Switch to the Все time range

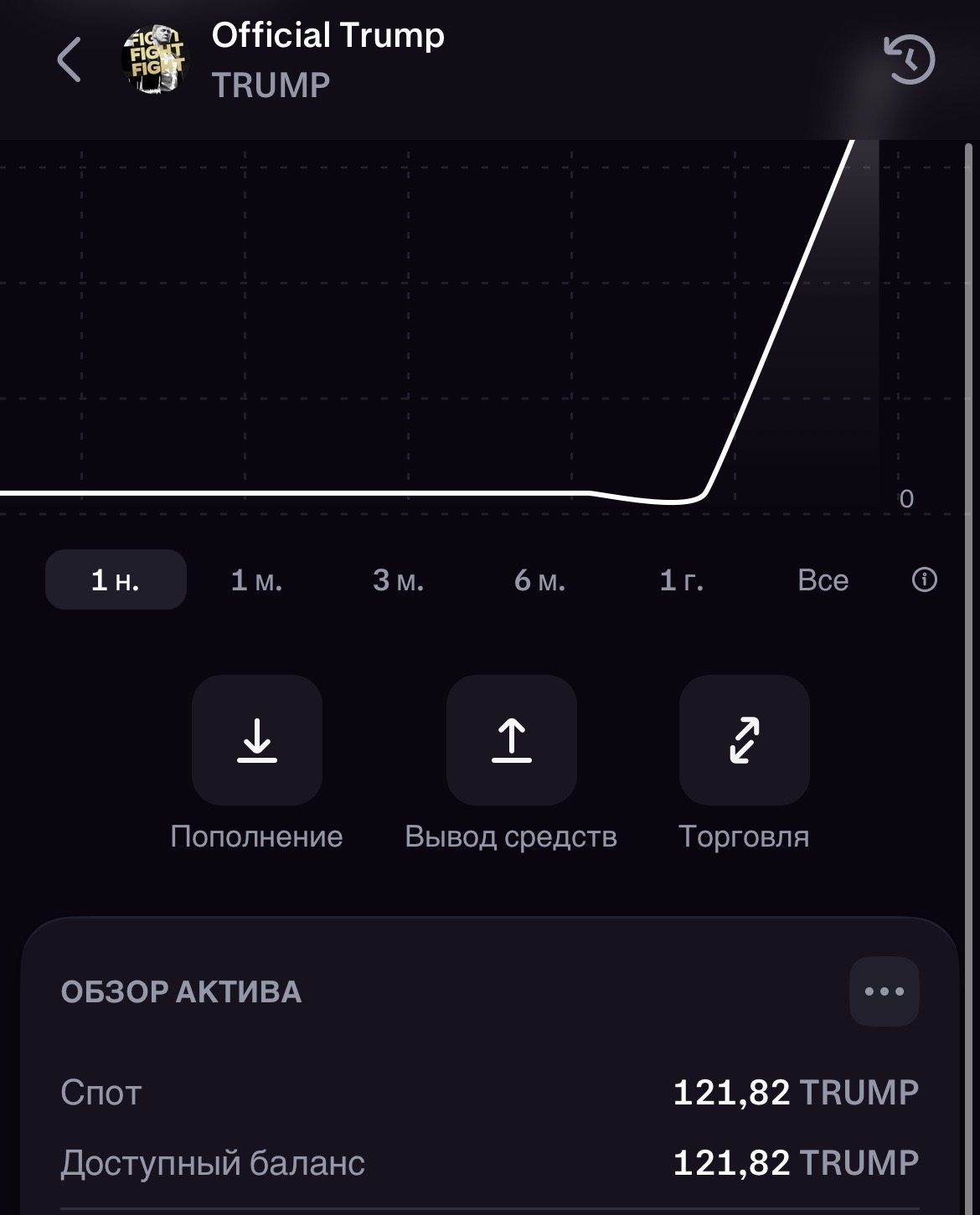(823, 579)
